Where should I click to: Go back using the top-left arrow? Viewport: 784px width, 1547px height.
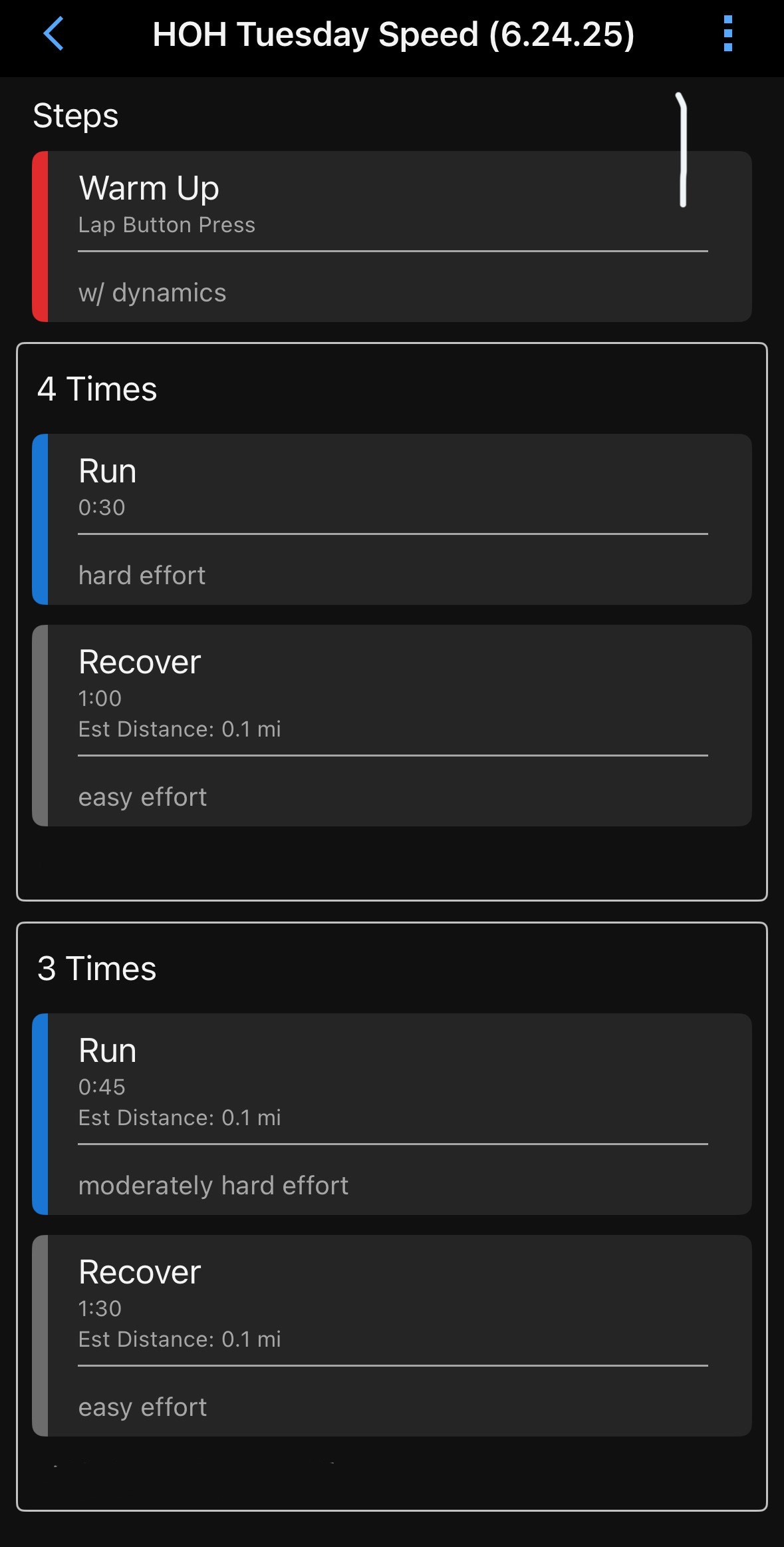pyautogui.click(x=53, y=34)
